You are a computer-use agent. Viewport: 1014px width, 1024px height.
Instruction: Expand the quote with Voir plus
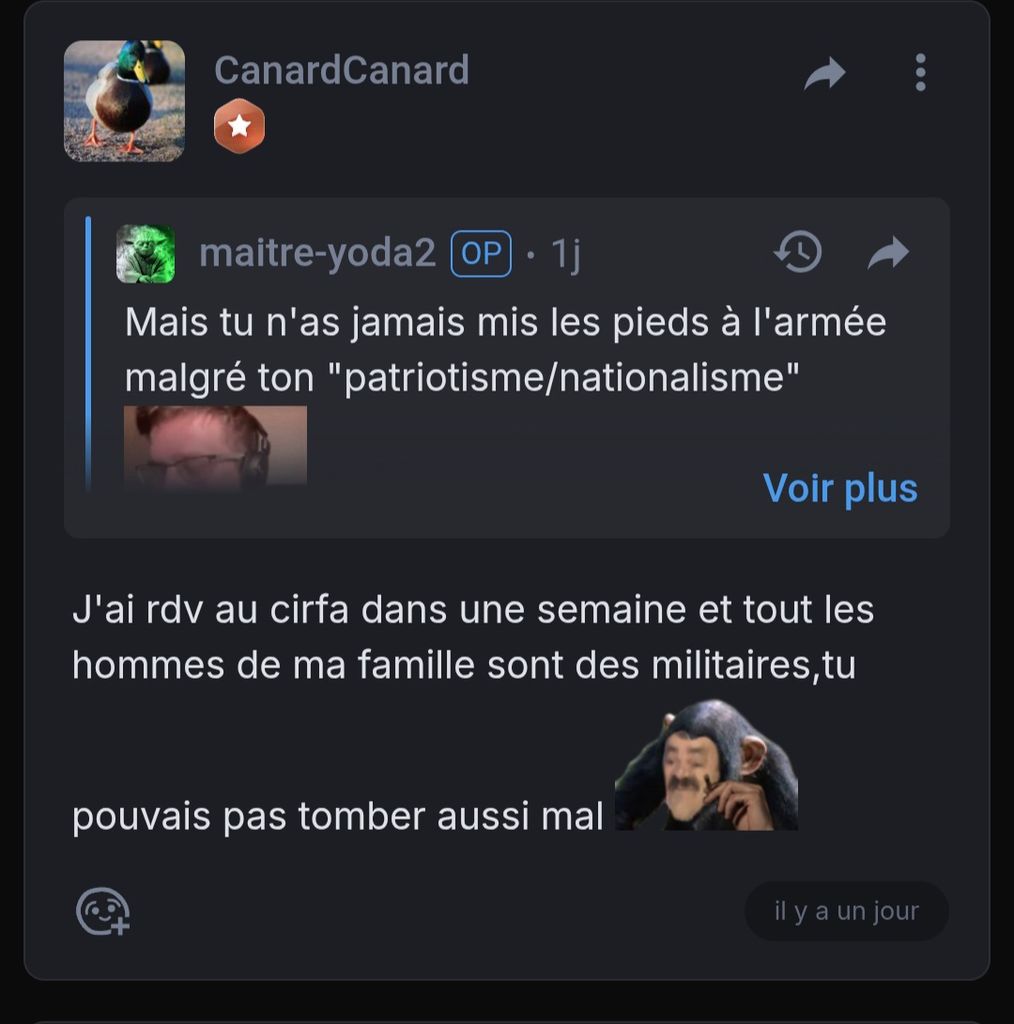(x=839, y=488)
